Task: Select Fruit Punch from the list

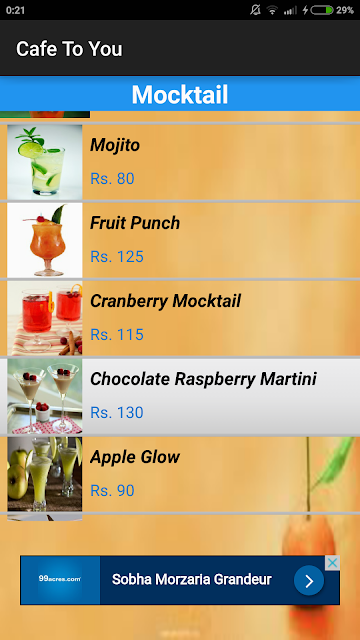Action: pyautogui.click(x=180, y=240)
